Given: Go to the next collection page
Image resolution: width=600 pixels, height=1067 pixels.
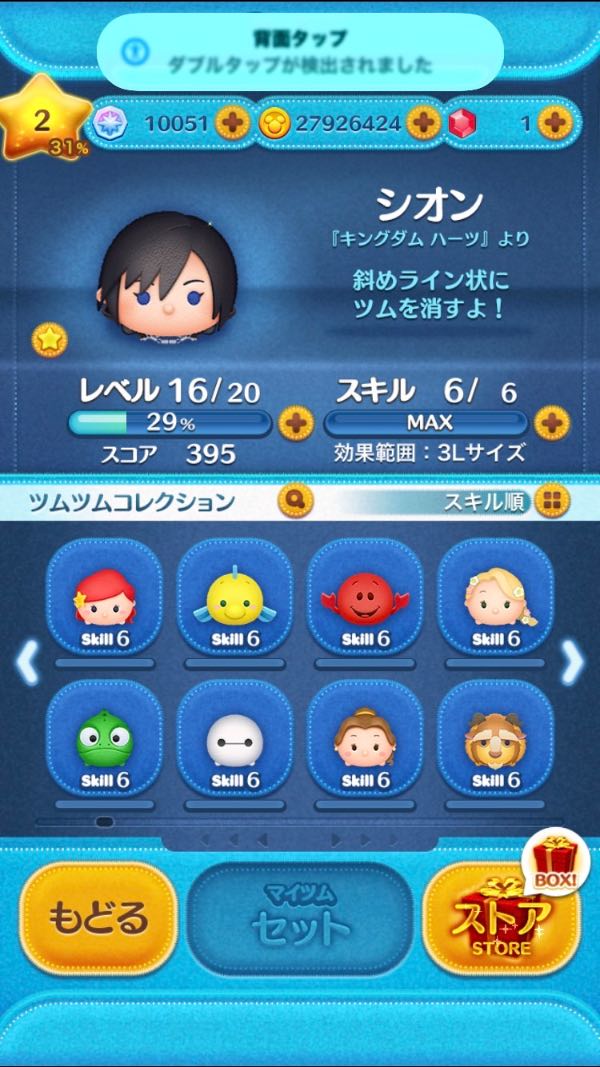Looking at the screenshot, I should tap(572, 661).
